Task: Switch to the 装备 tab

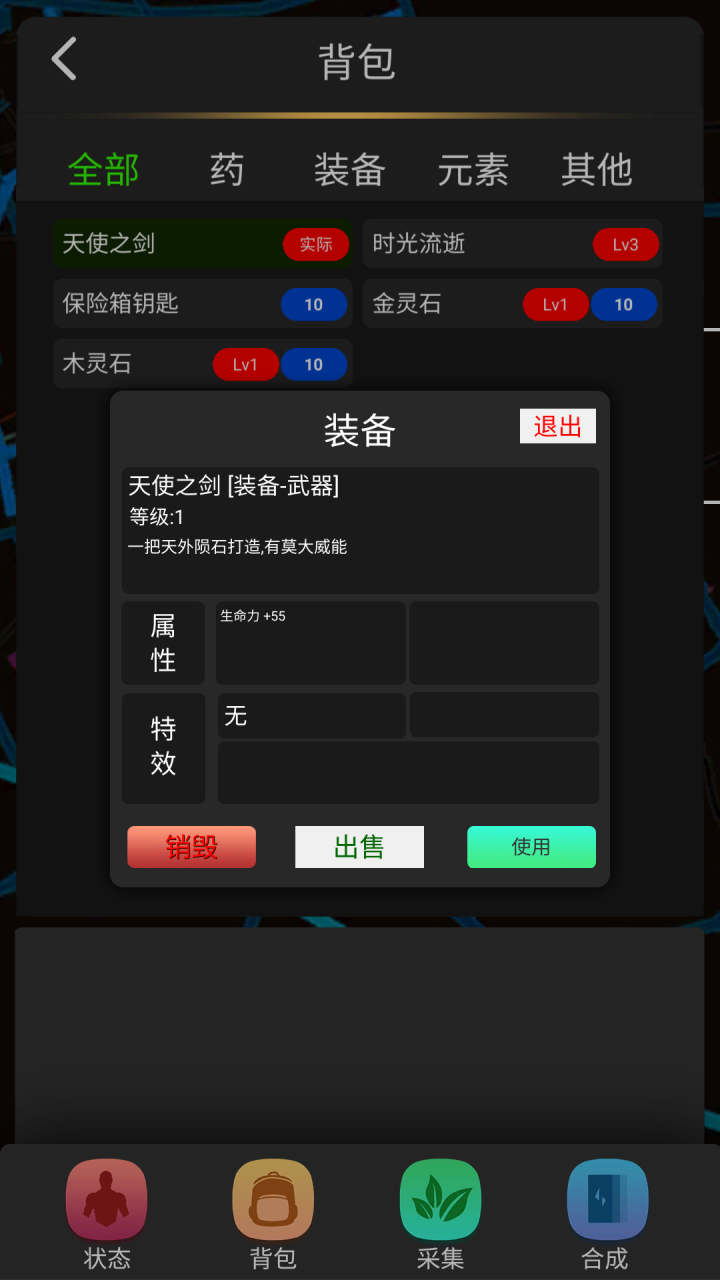Action: pos(349,170)
